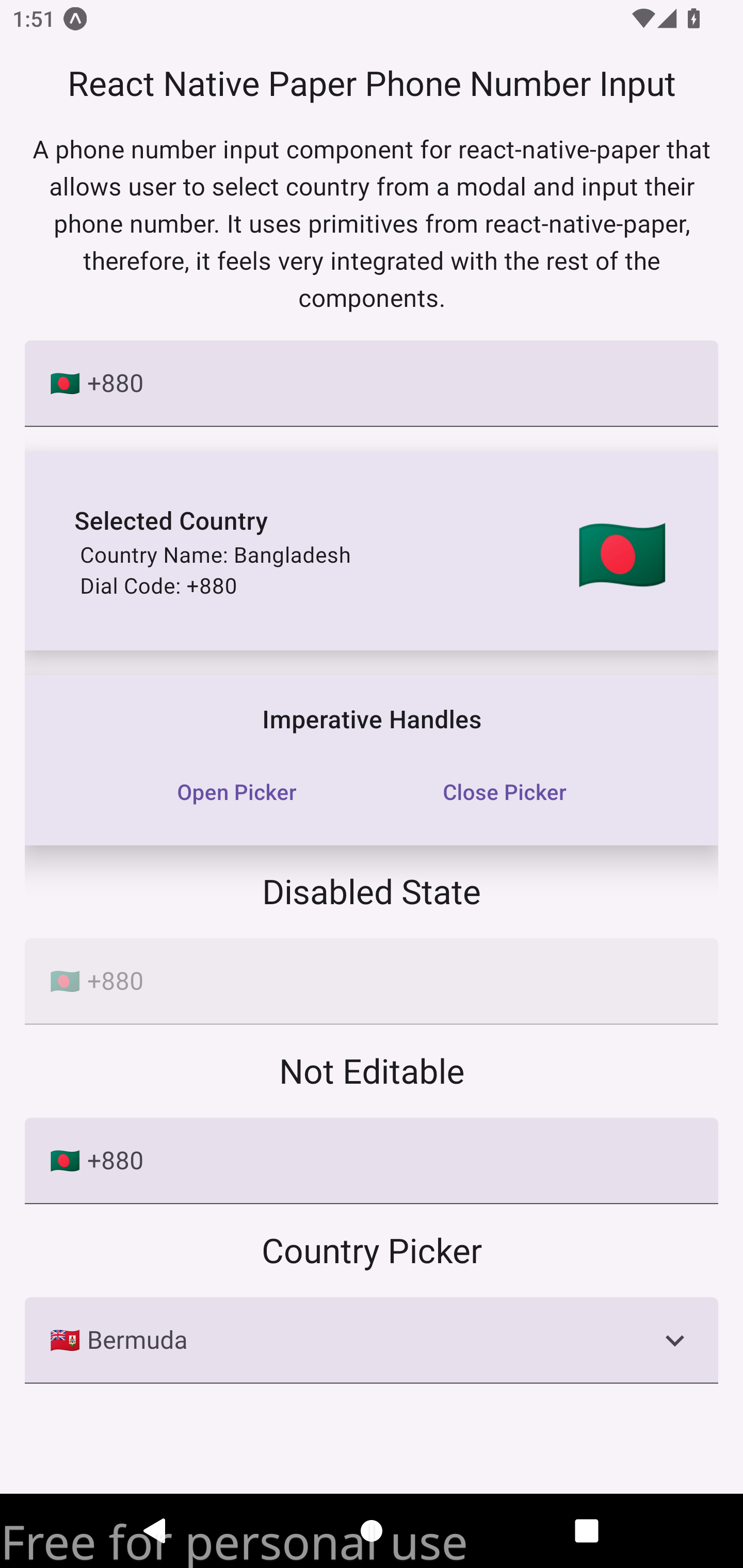Tap the top phone number input field

372,383
